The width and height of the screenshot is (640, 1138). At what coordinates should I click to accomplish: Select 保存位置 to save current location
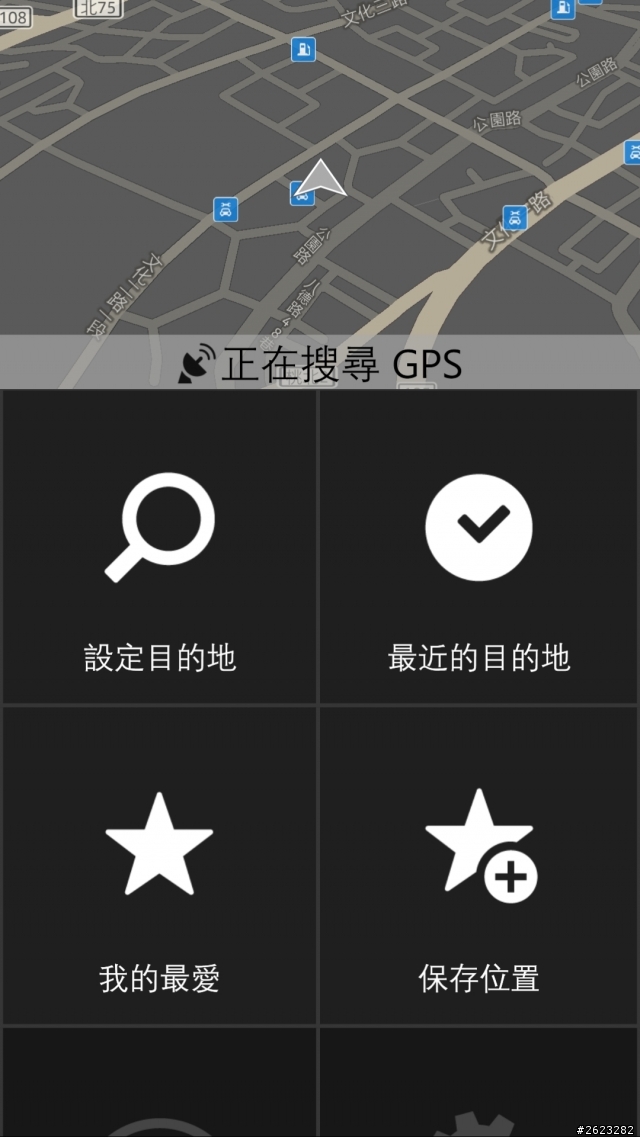(x=478, y=866)
